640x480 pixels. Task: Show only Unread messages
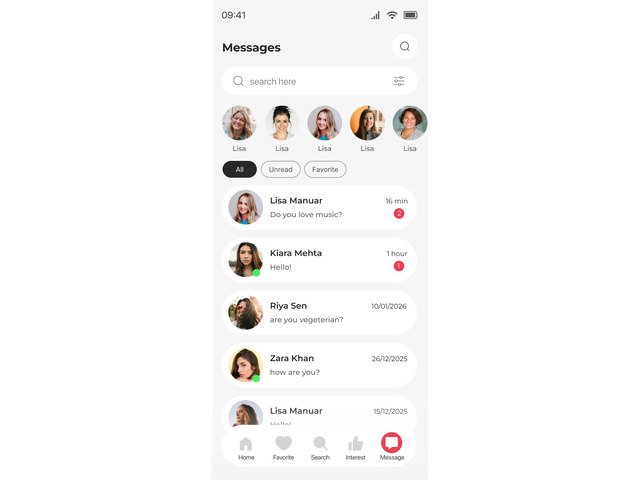[280, 170]
